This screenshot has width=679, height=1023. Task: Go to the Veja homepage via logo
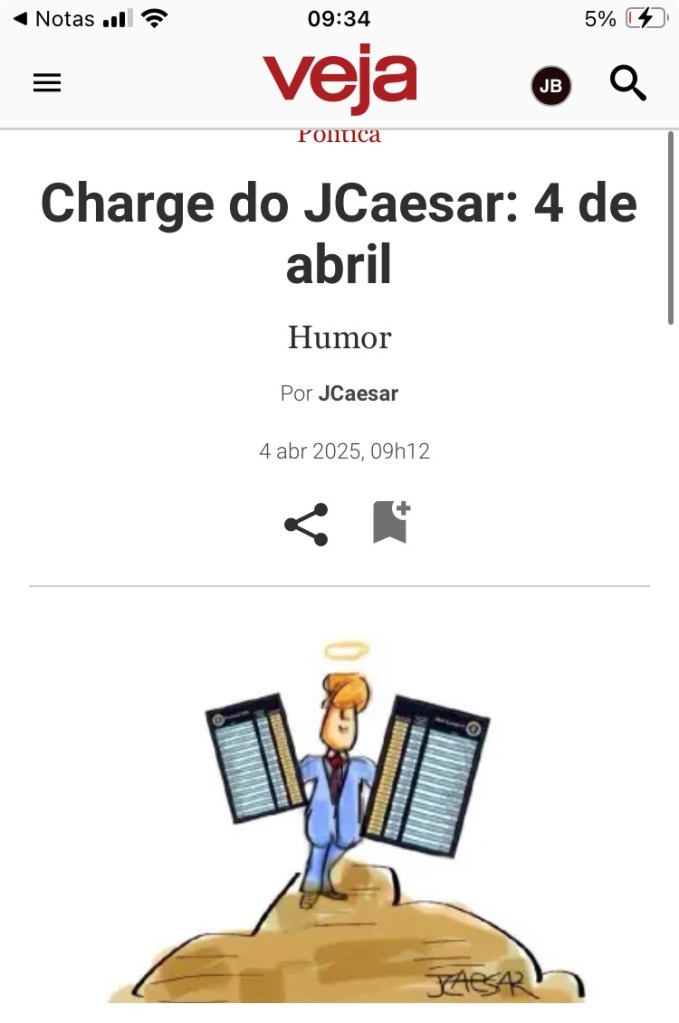(339, 79)
